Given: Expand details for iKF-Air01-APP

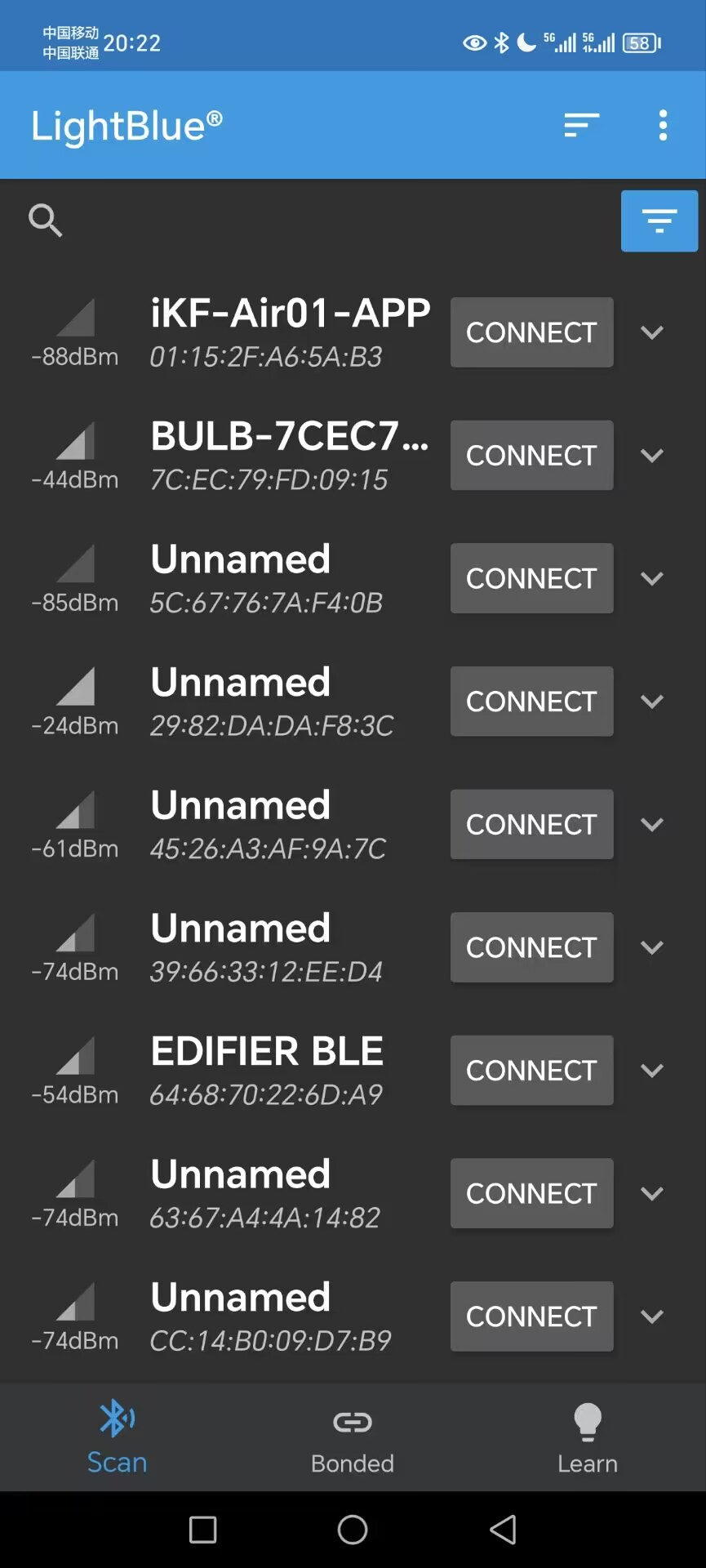Looking at the screenshot, I should tap(651, 332).
